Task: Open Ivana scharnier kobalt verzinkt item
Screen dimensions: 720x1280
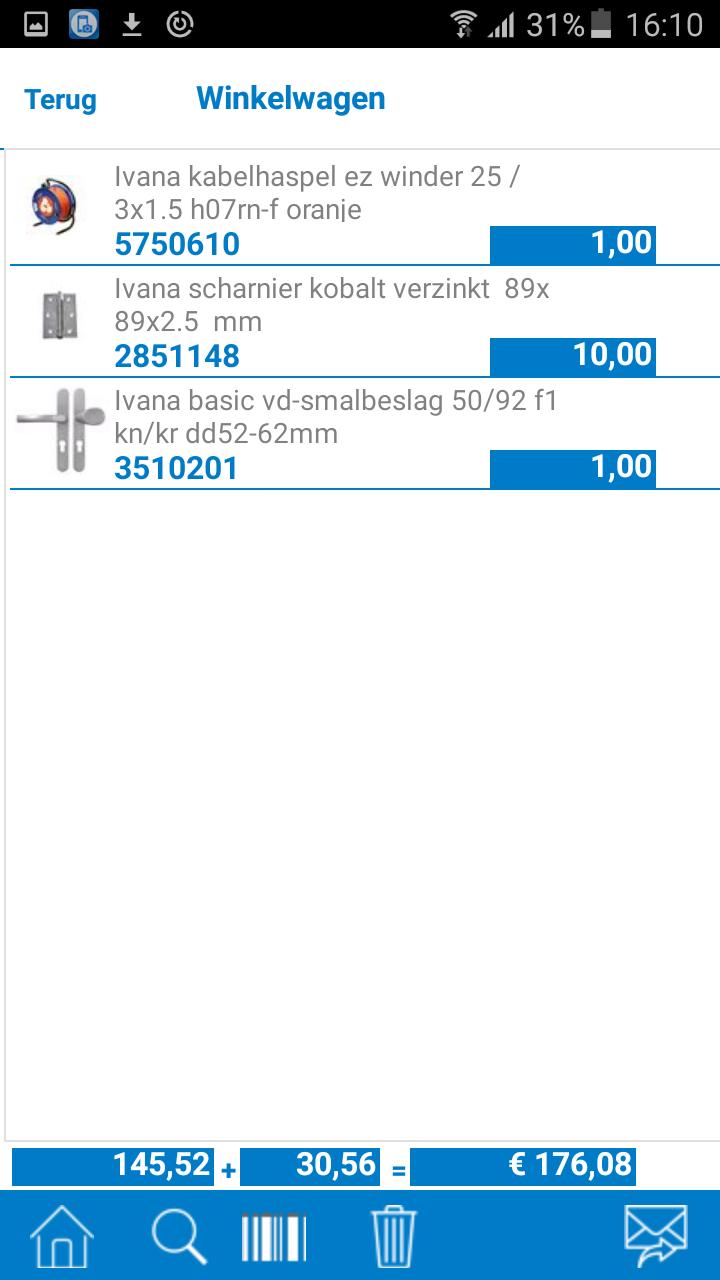Action: tap(332, 305)
